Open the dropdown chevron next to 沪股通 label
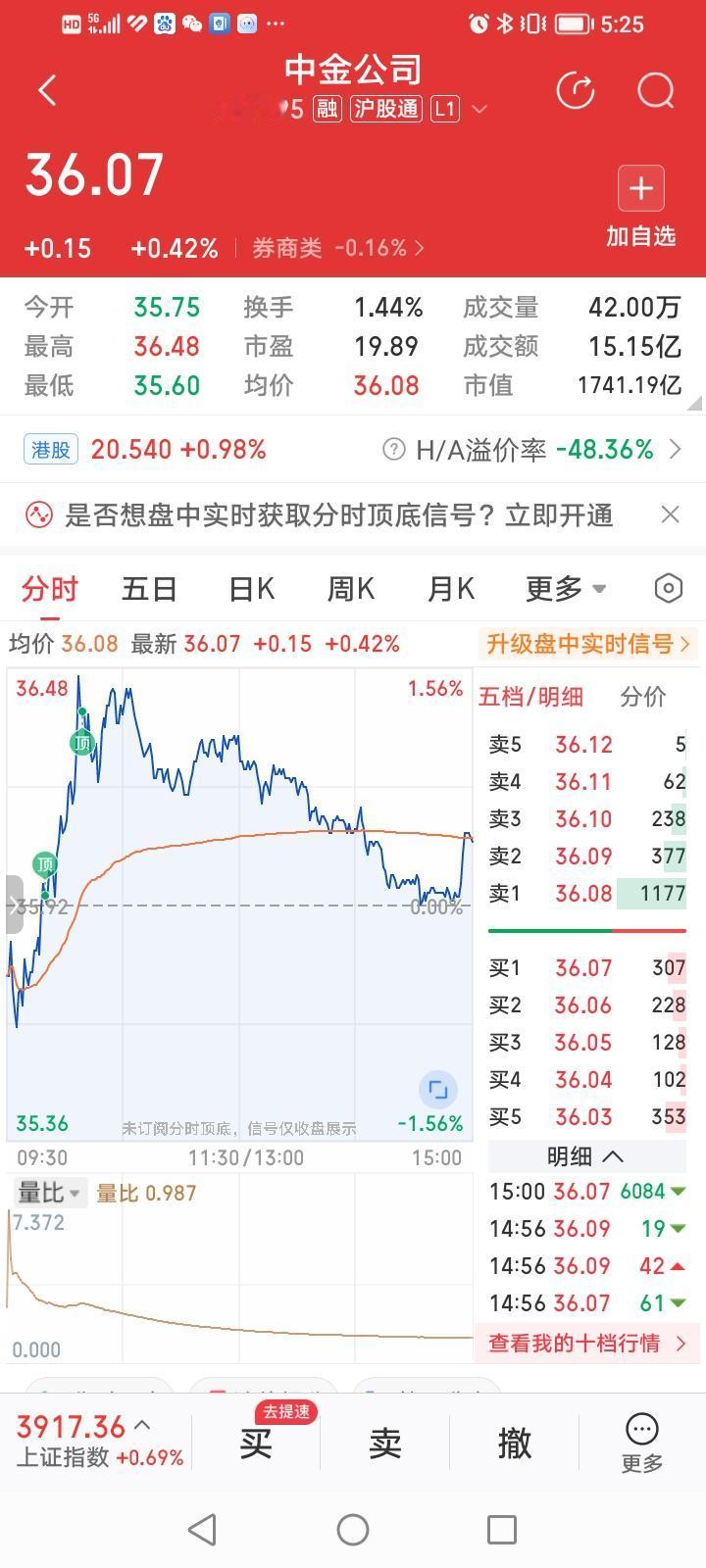 point(479,109)
